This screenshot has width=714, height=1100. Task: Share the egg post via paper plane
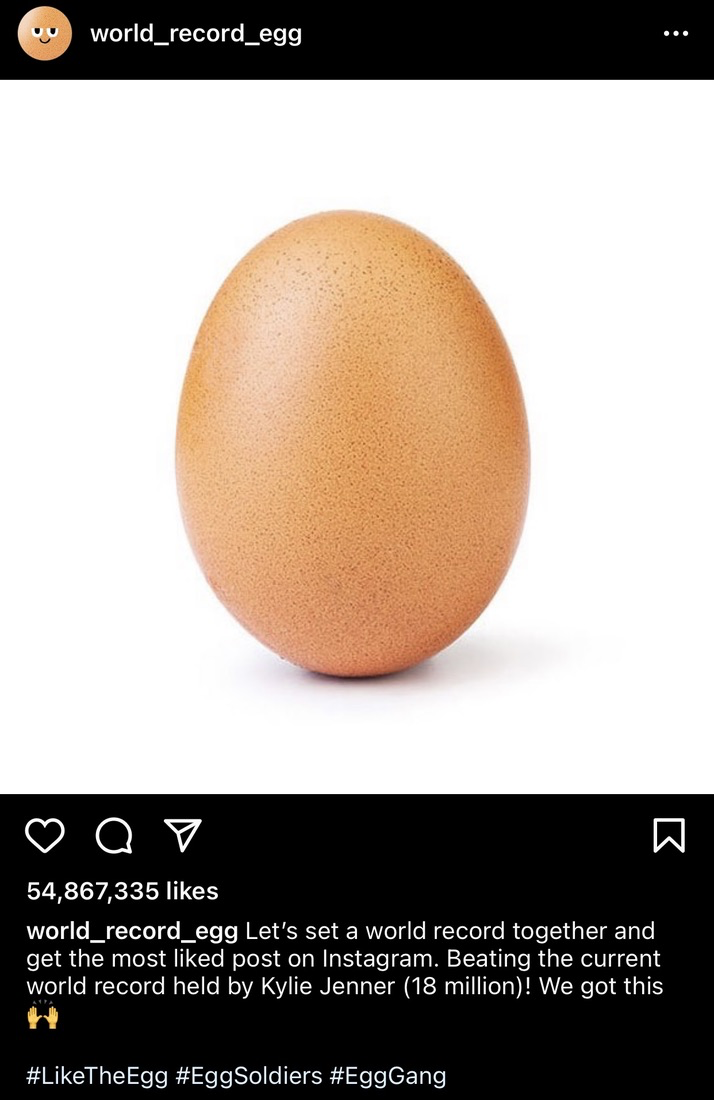click(182, 835)
